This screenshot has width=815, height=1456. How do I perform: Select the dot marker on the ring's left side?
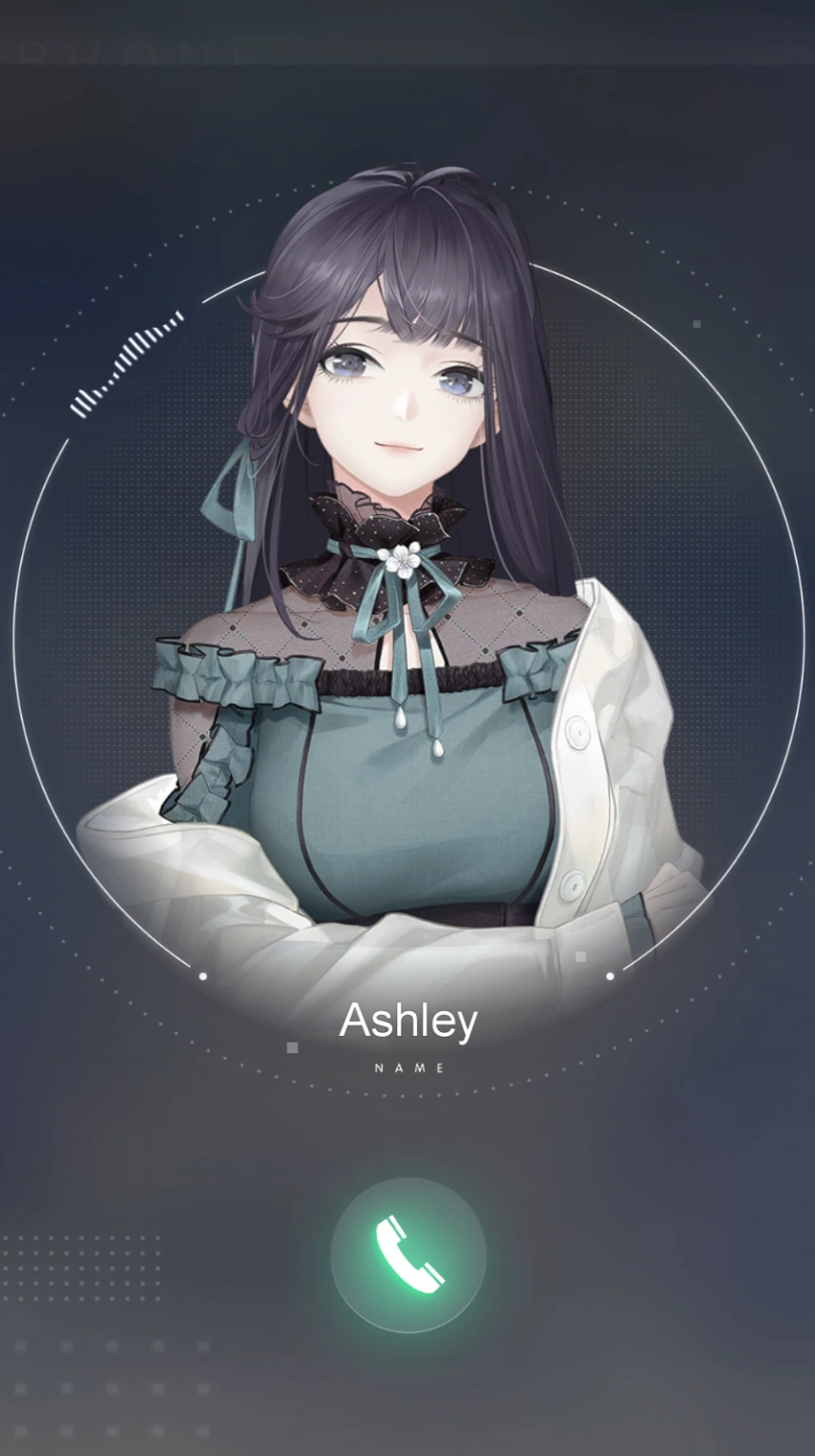click(x=203, y=975)
